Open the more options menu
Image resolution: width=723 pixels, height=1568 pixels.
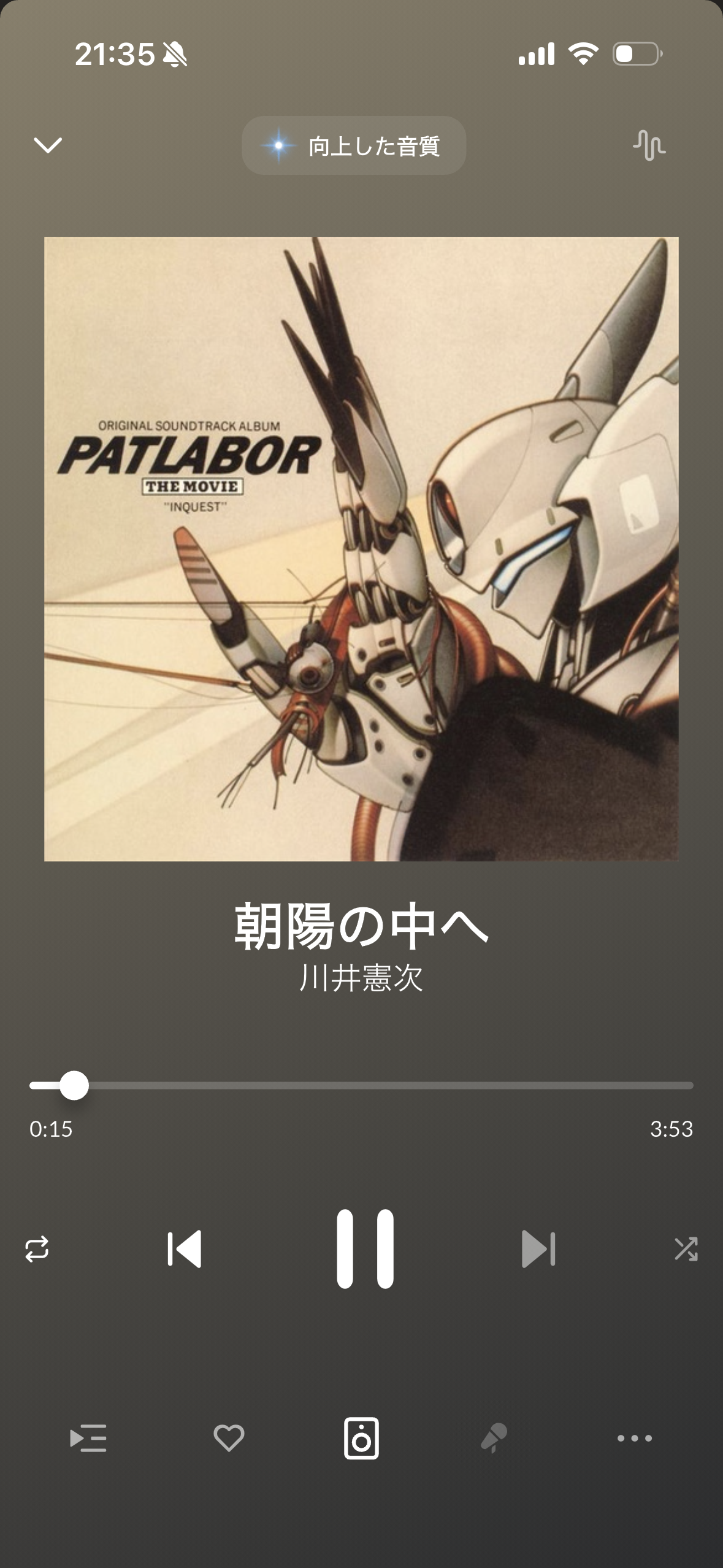pos(634,1438)
